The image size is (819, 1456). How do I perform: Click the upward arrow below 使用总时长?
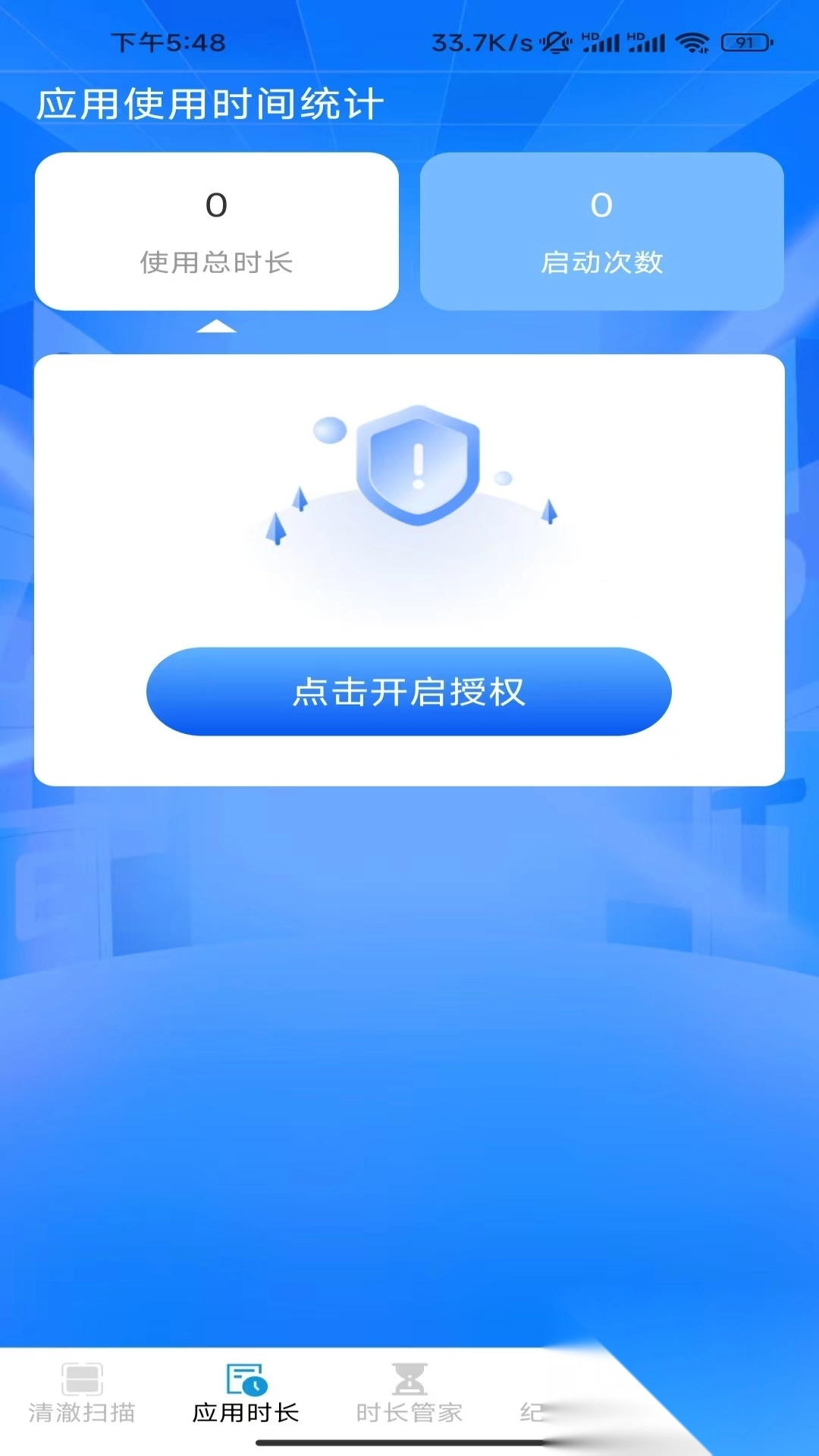pyautogui.click(x=218, y=327)
